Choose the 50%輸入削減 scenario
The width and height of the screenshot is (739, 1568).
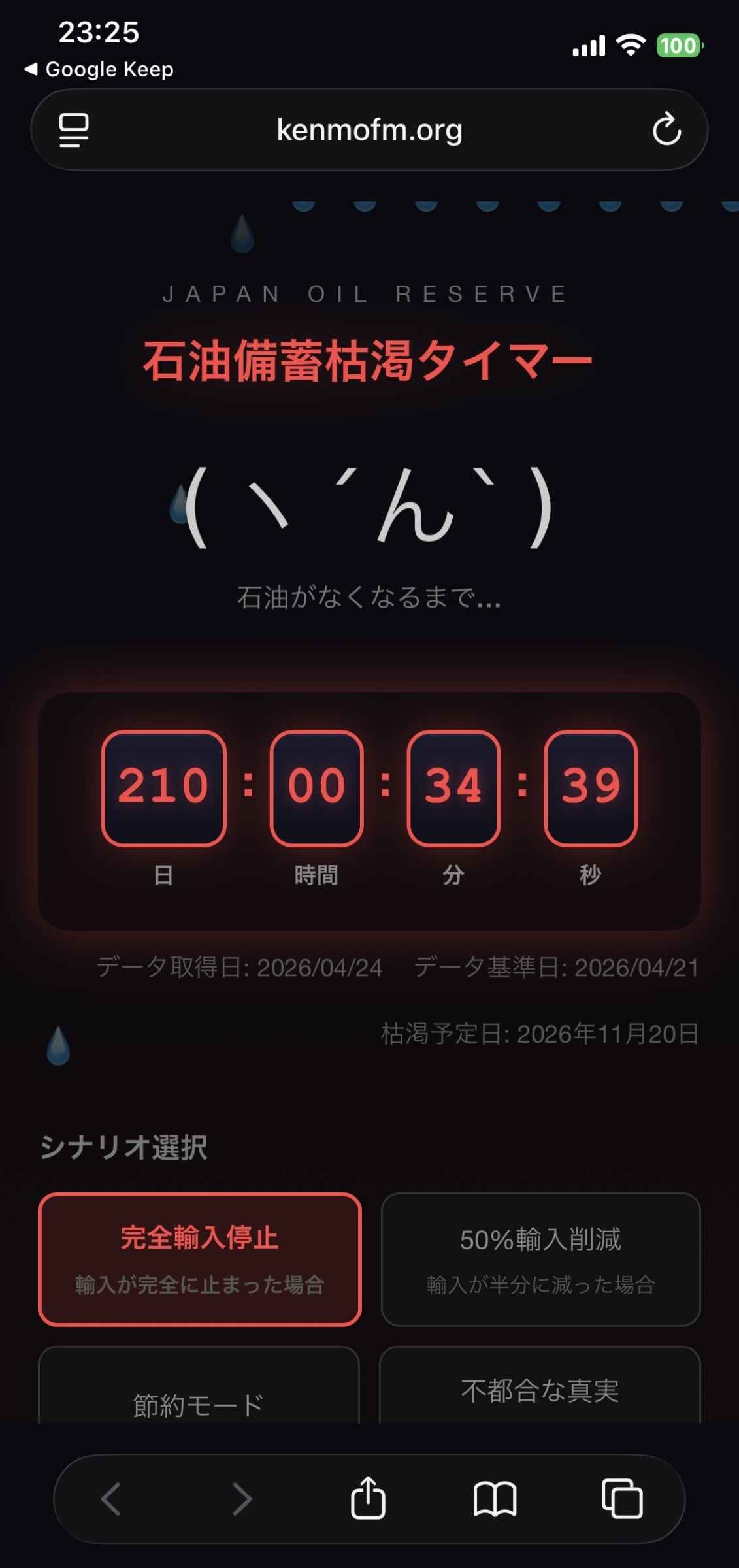pos(540,1258)
